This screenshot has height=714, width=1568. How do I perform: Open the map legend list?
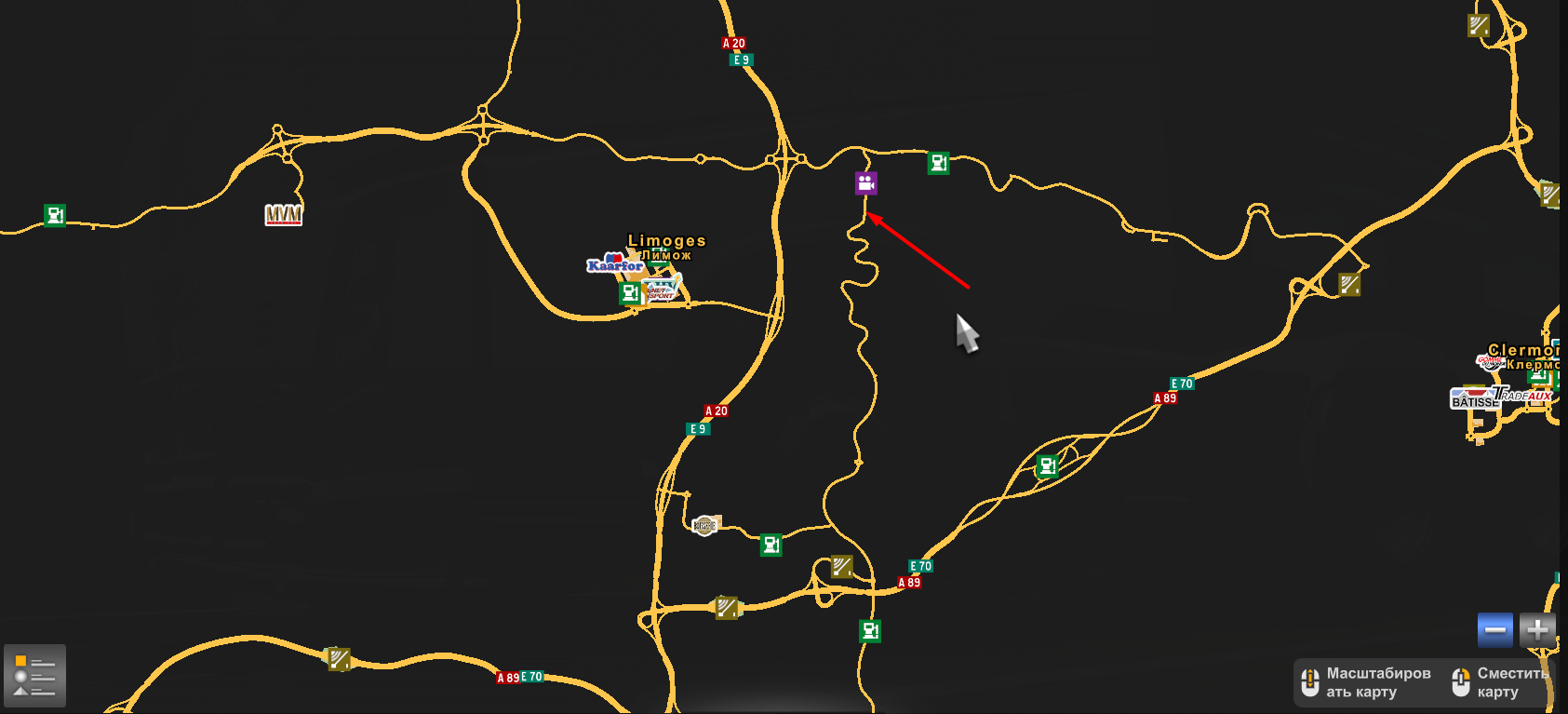tap(34, 676)
